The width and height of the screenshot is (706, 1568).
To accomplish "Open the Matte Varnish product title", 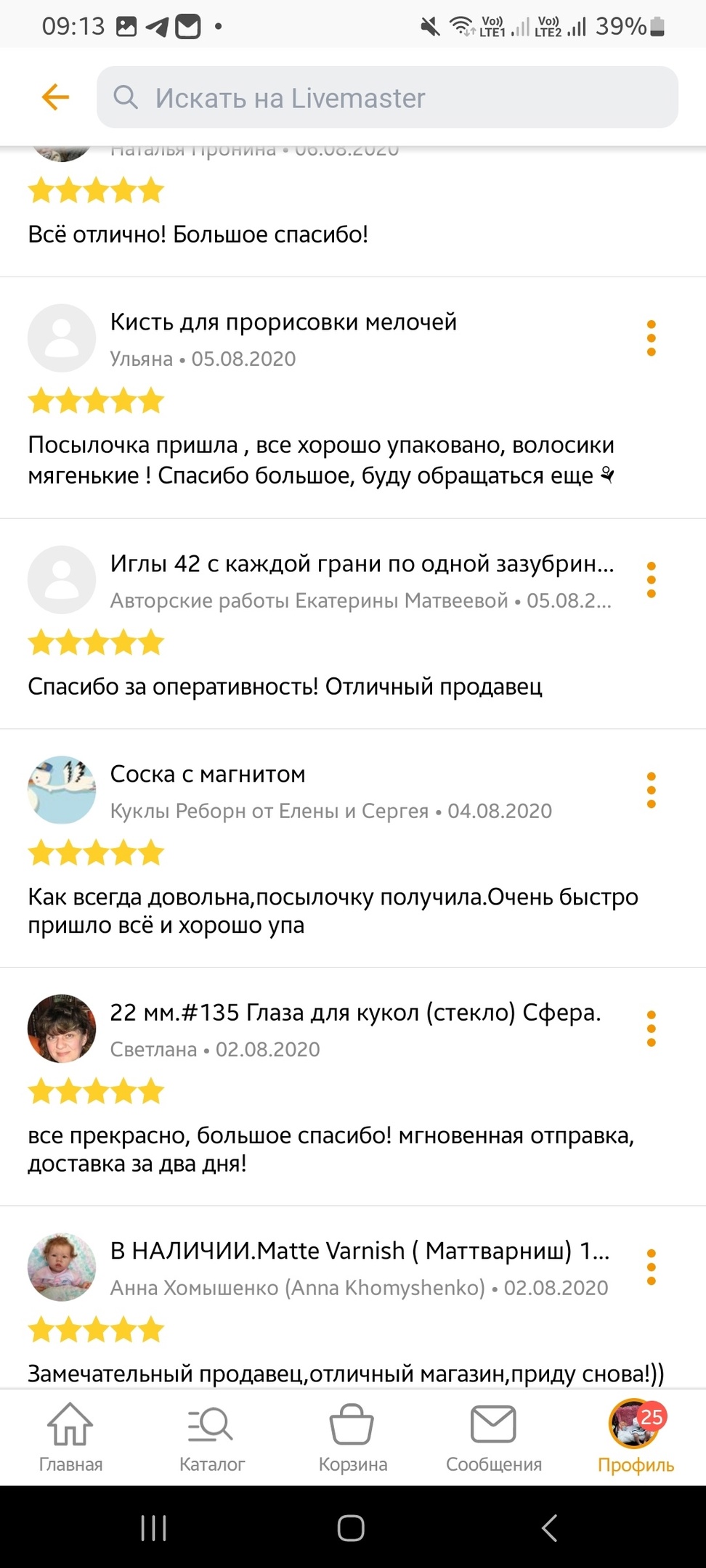I will pos(360,1251).
